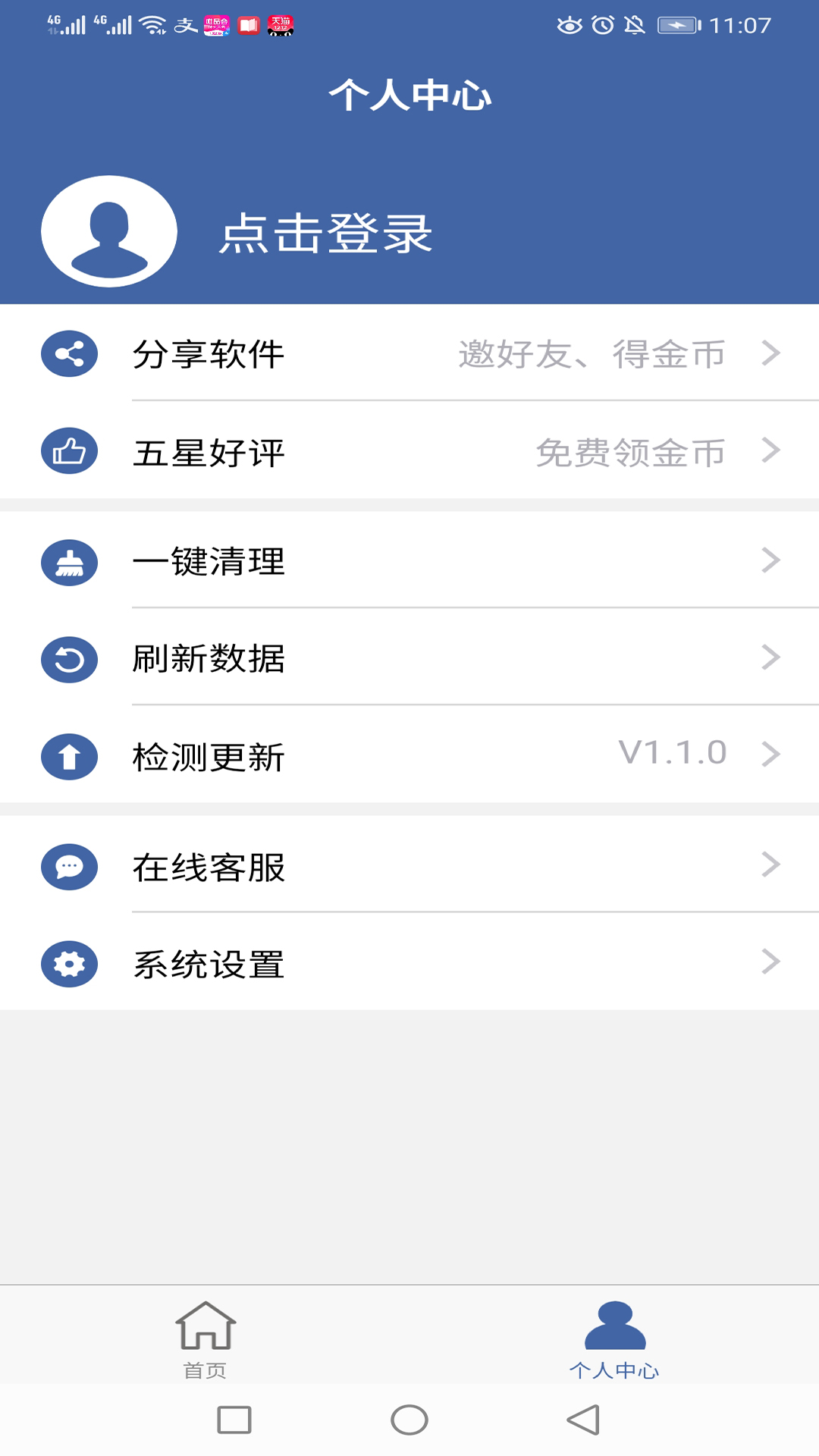The width and height of the screenshot is (819, 1456).
Task: Click the gear icon next to 系统设置
Action: click(68, 964)
